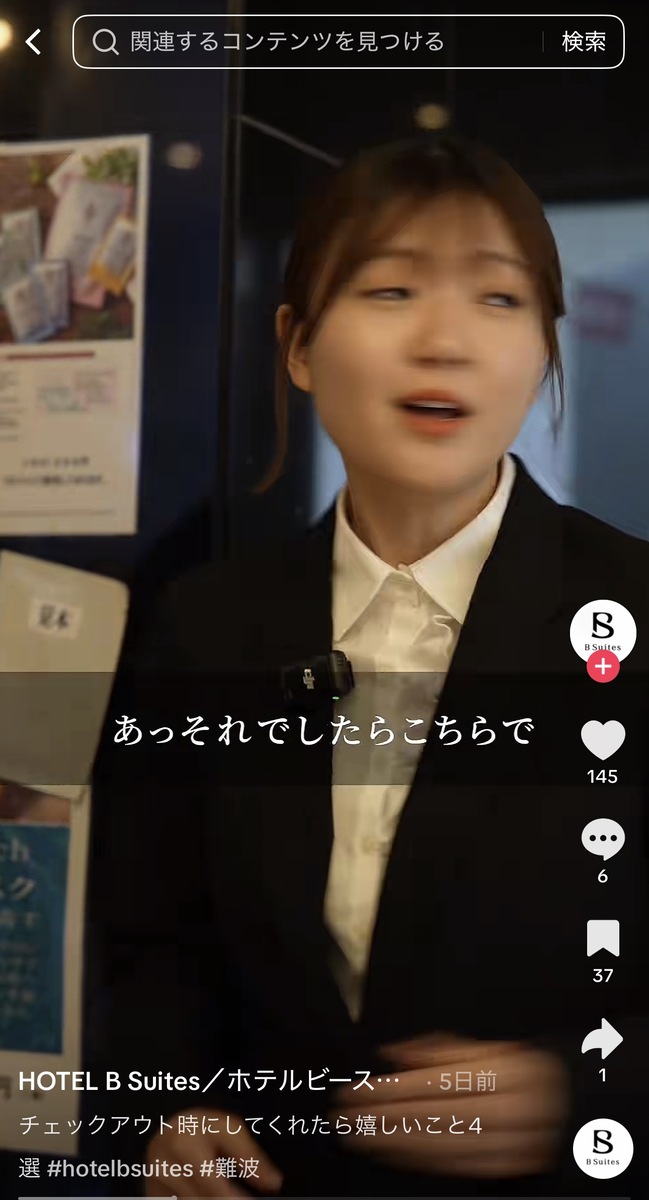
Task: Bookmark this video to favorites
Action: (602, 939)
